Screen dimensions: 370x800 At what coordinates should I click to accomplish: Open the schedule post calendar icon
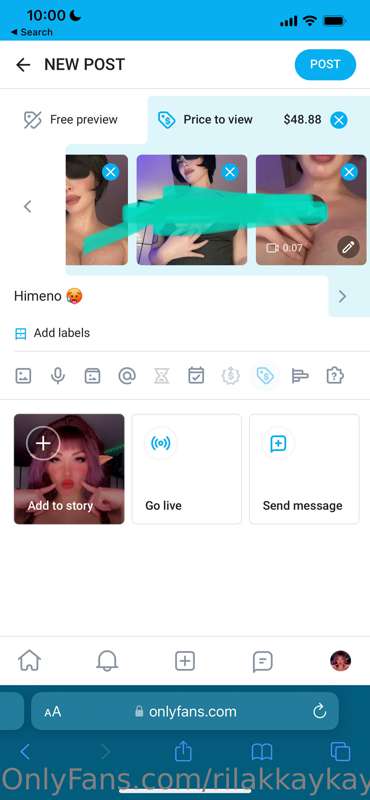pos(196,377)
